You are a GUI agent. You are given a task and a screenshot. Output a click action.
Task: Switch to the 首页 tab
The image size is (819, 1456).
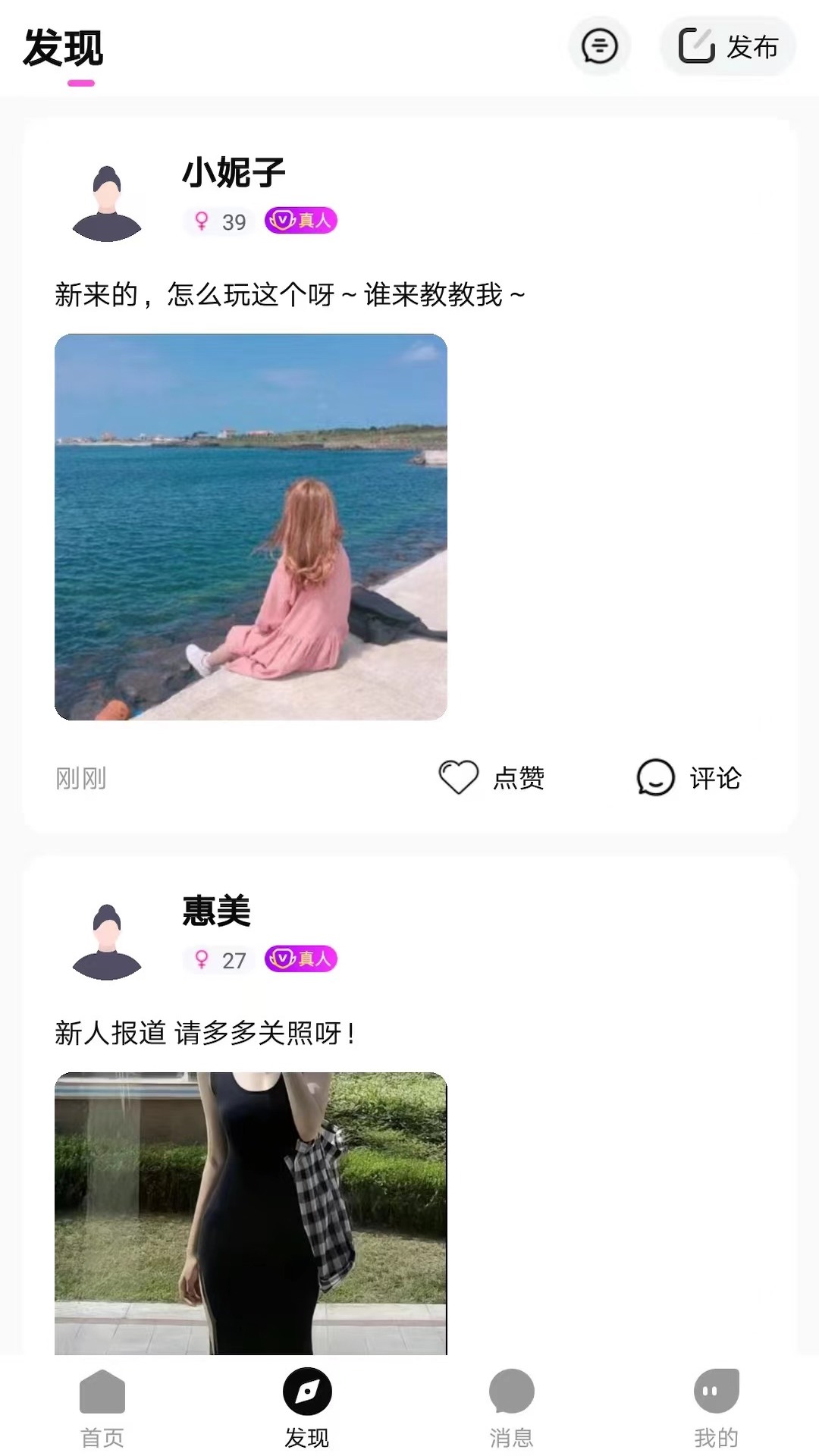tap(102, 1408)
